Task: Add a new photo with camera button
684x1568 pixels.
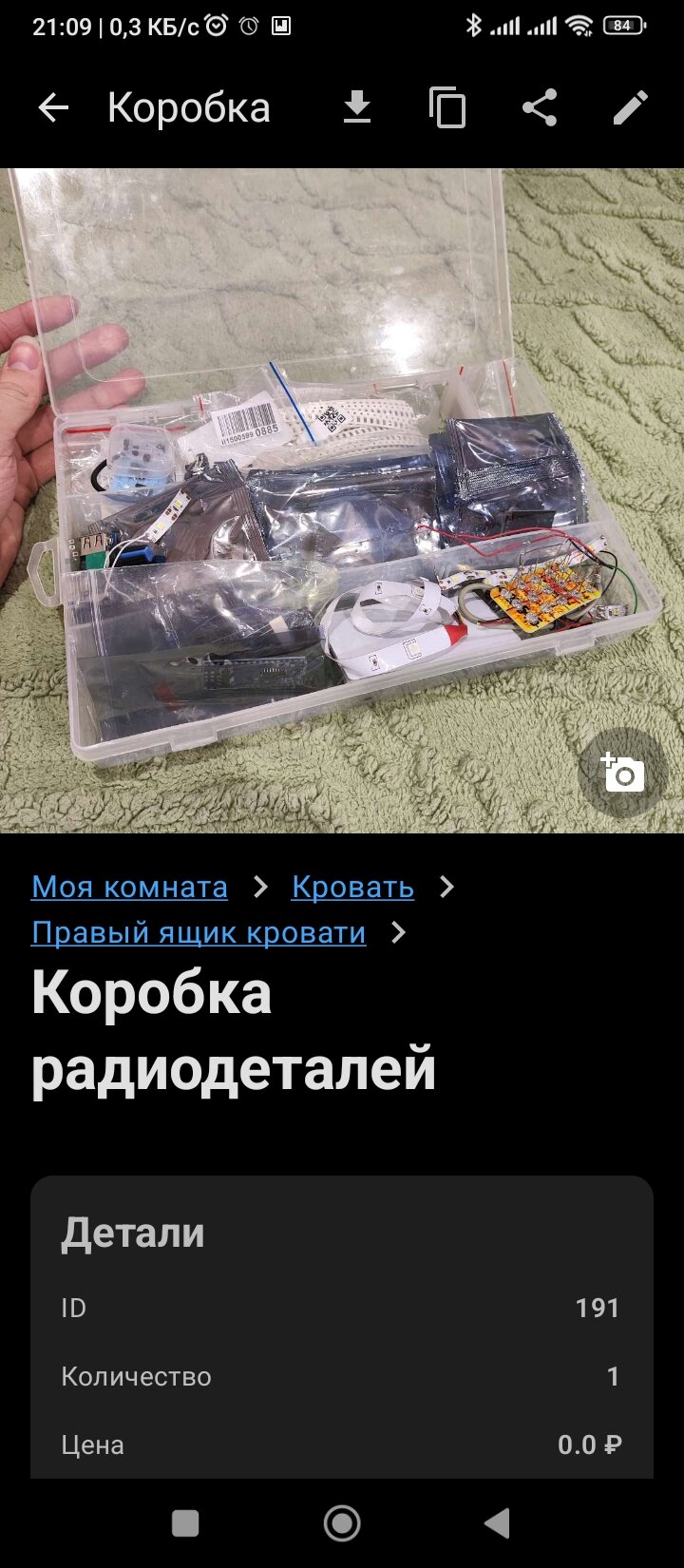Action: pyautogui.click(x=622, y=774)
